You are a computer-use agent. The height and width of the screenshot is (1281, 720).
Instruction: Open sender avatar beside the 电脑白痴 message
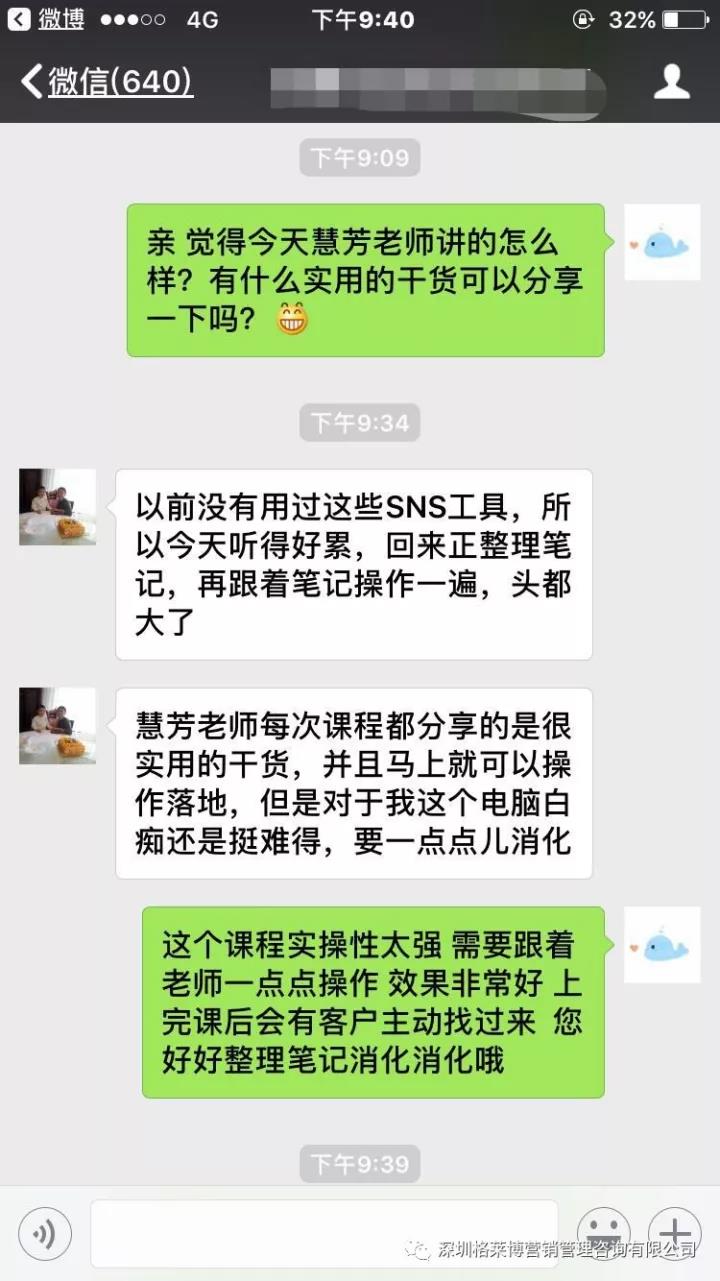point(58,726)
